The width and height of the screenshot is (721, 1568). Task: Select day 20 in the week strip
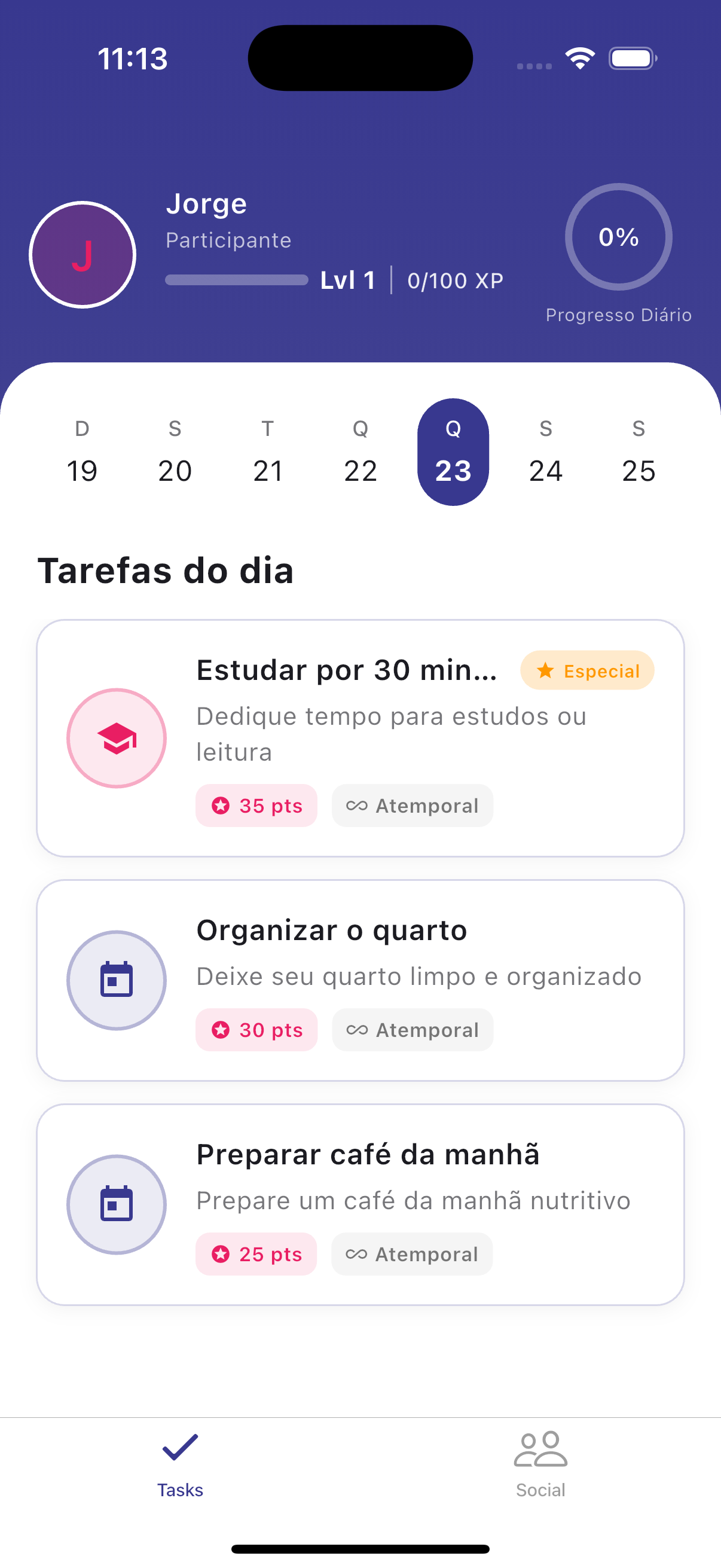click(175, 452)
